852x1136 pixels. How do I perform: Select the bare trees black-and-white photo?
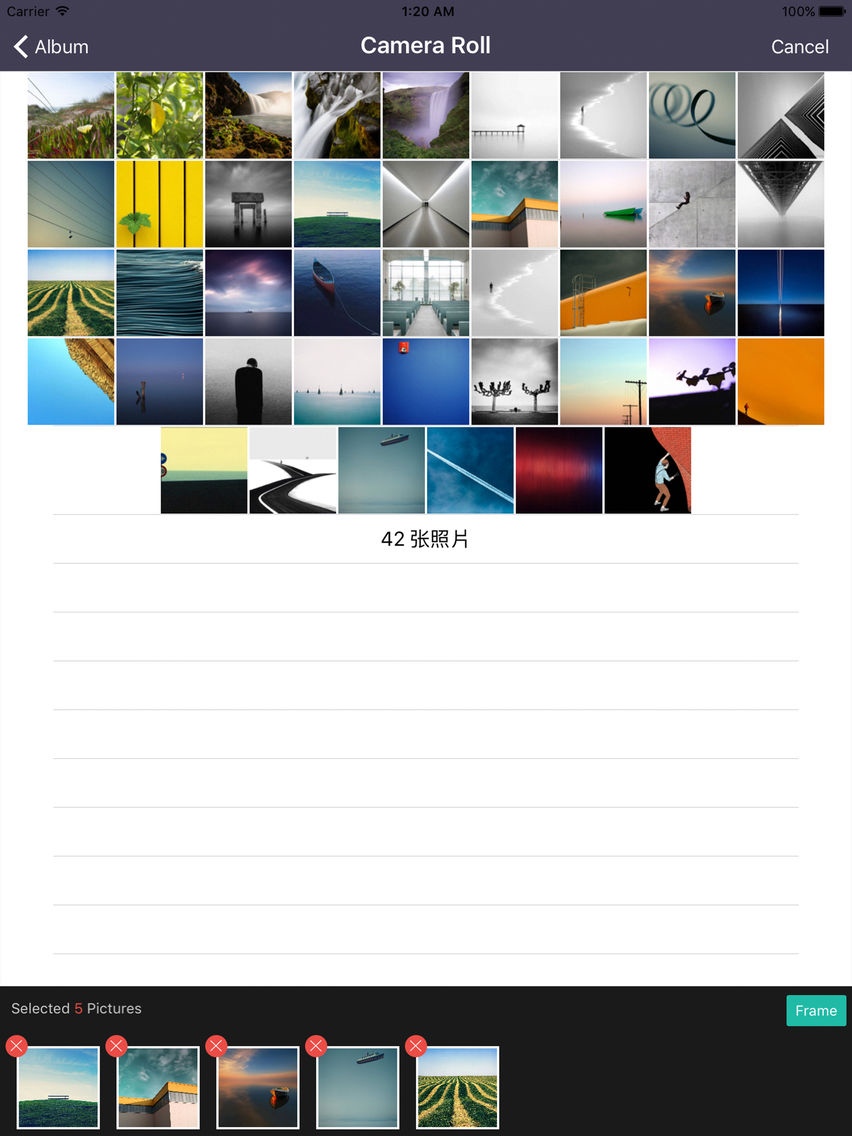pyautogui.click(x=514, y=381)
